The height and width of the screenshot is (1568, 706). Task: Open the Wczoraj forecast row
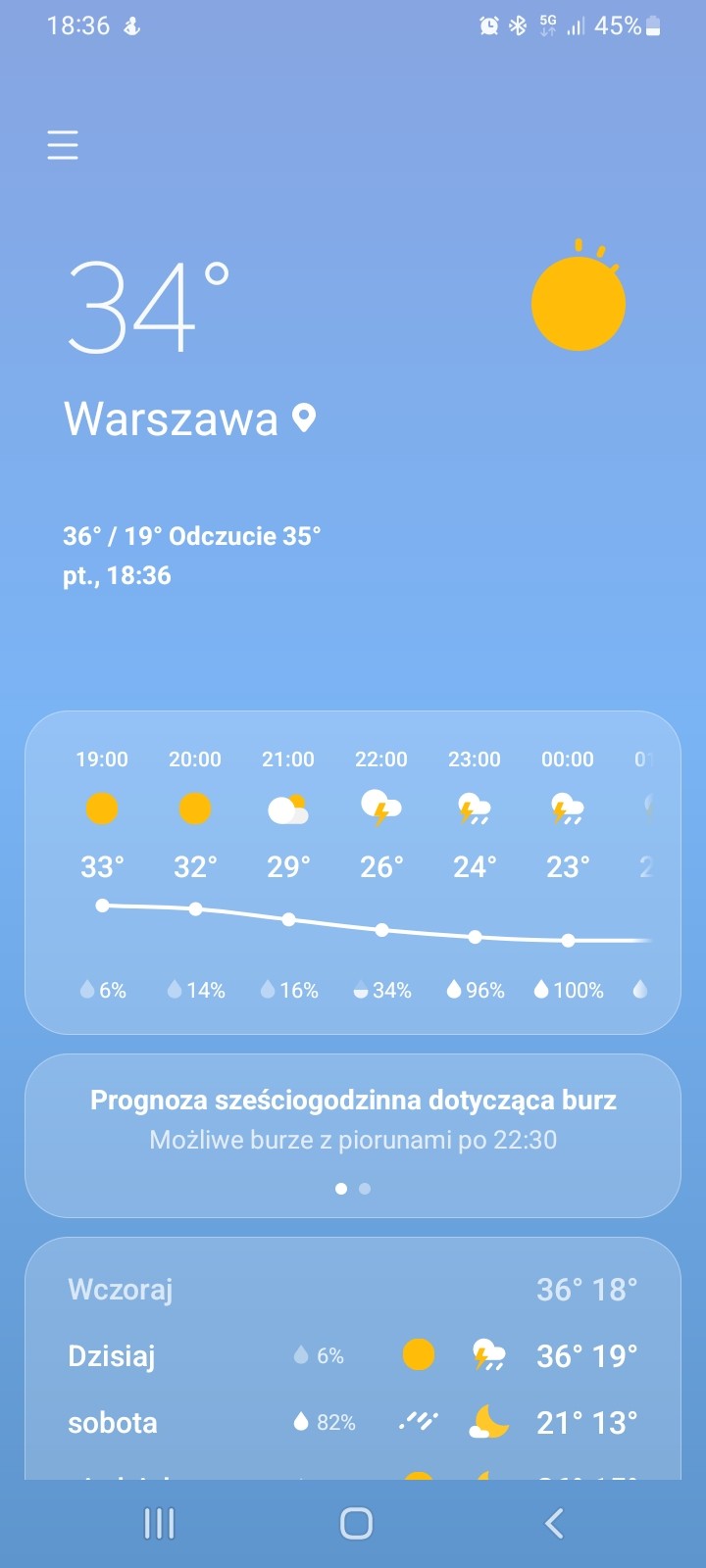352,1290
